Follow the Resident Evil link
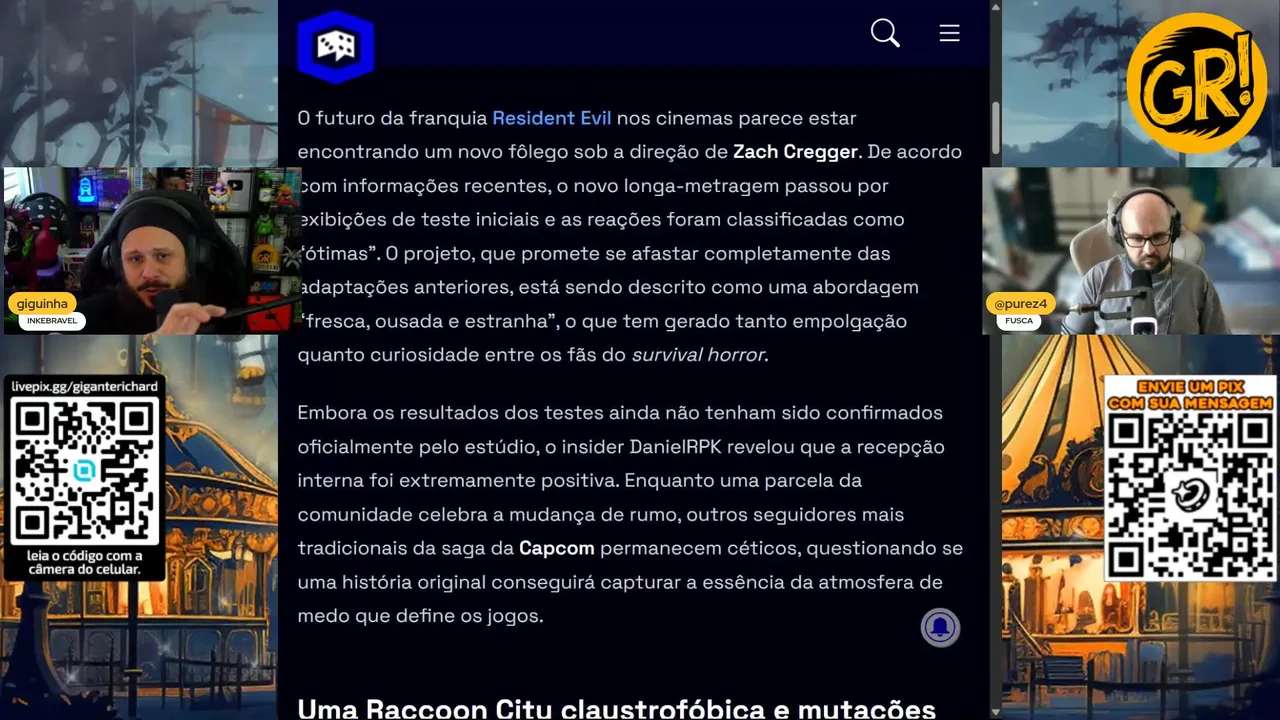This screenshot has height=720, width=1280. 551,118
